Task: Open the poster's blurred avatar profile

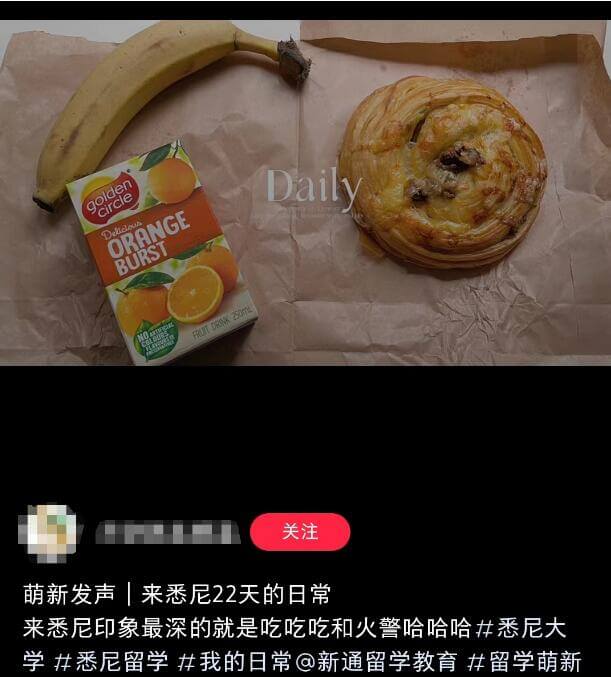Action: (x=50, y=532)
